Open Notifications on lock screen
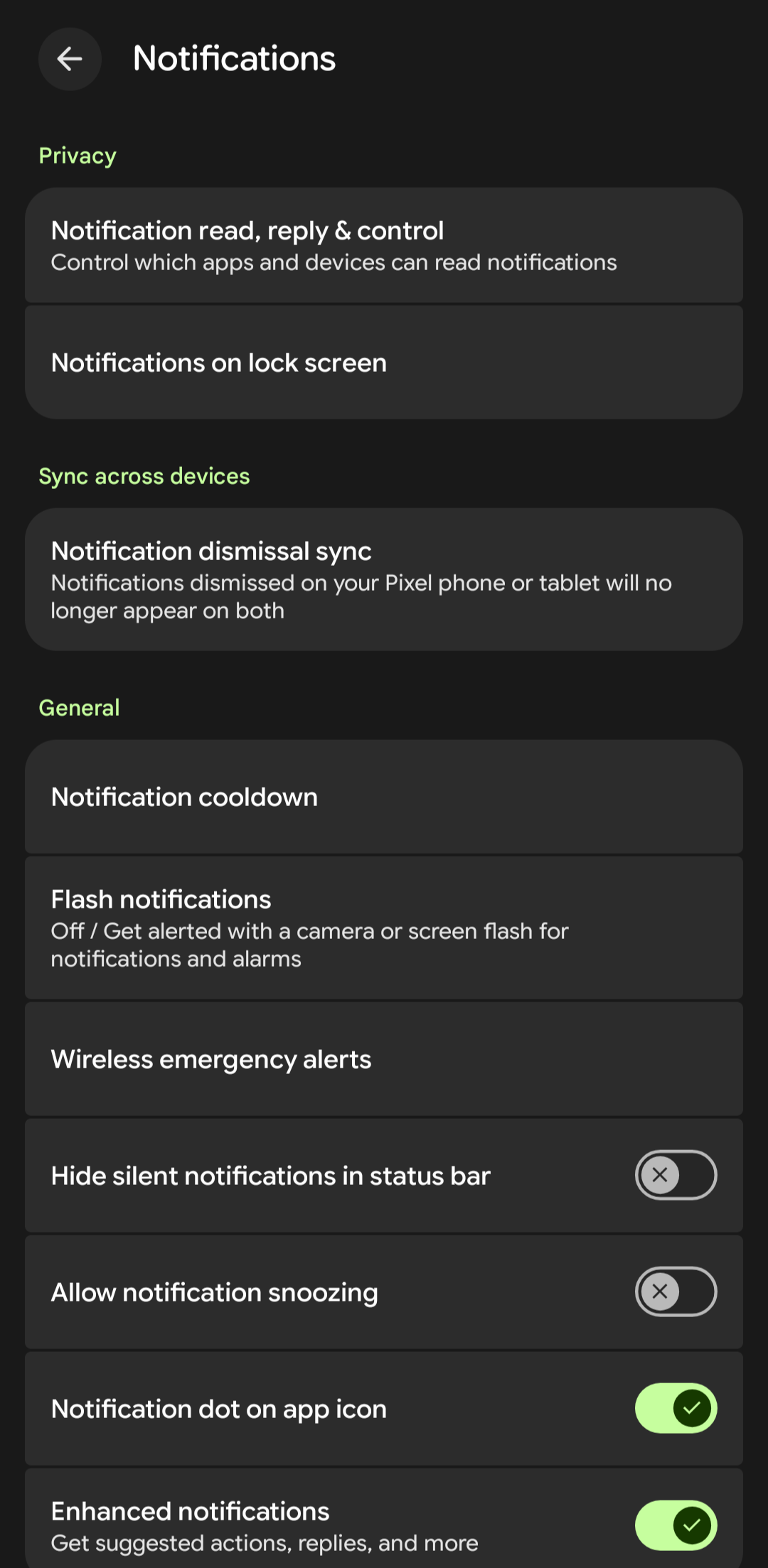 384,363
